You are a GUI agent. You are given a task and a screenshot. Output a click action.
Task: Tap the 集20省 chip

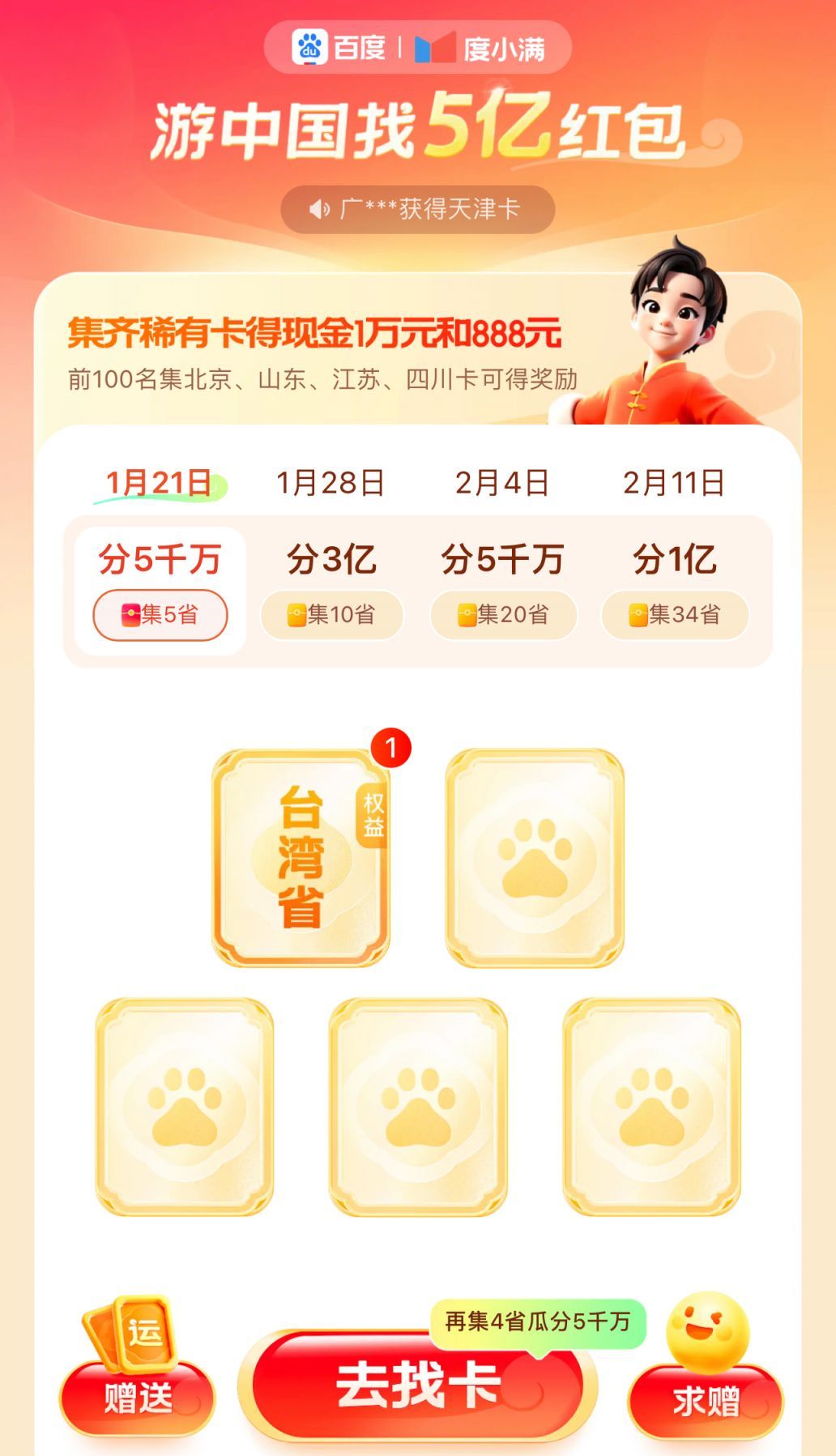pyautogui.click(x=503, y=615)
